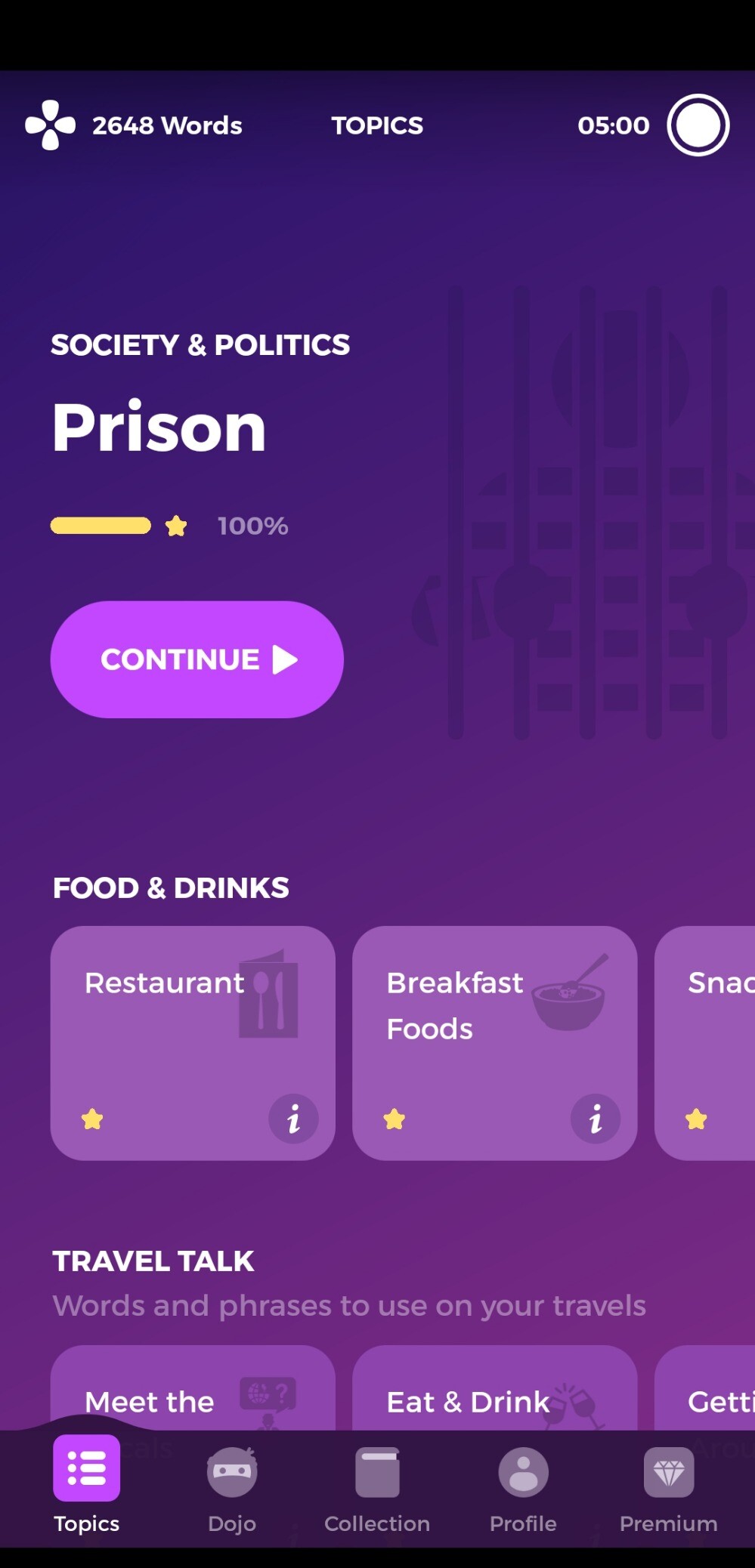Tap the Continue button for Prison
This screenshot has height=1568, width=755.
[196, 659]
